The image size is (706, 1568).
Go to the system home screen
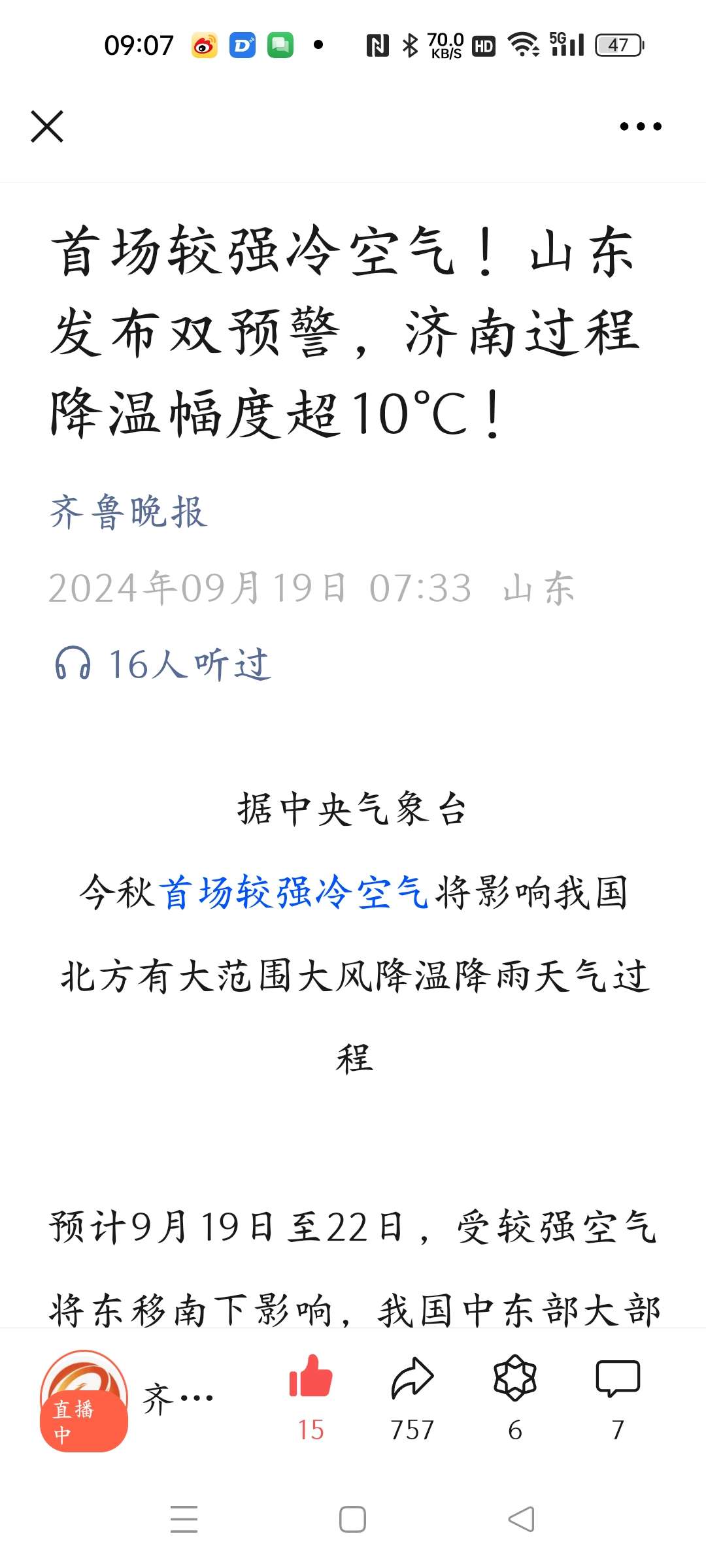click(352, 1519)
